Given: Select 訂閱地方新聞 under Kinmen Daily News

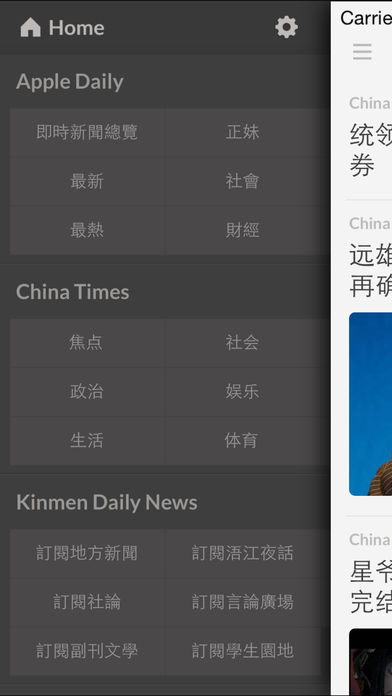Looking at the screenshot, I should 87,553.
